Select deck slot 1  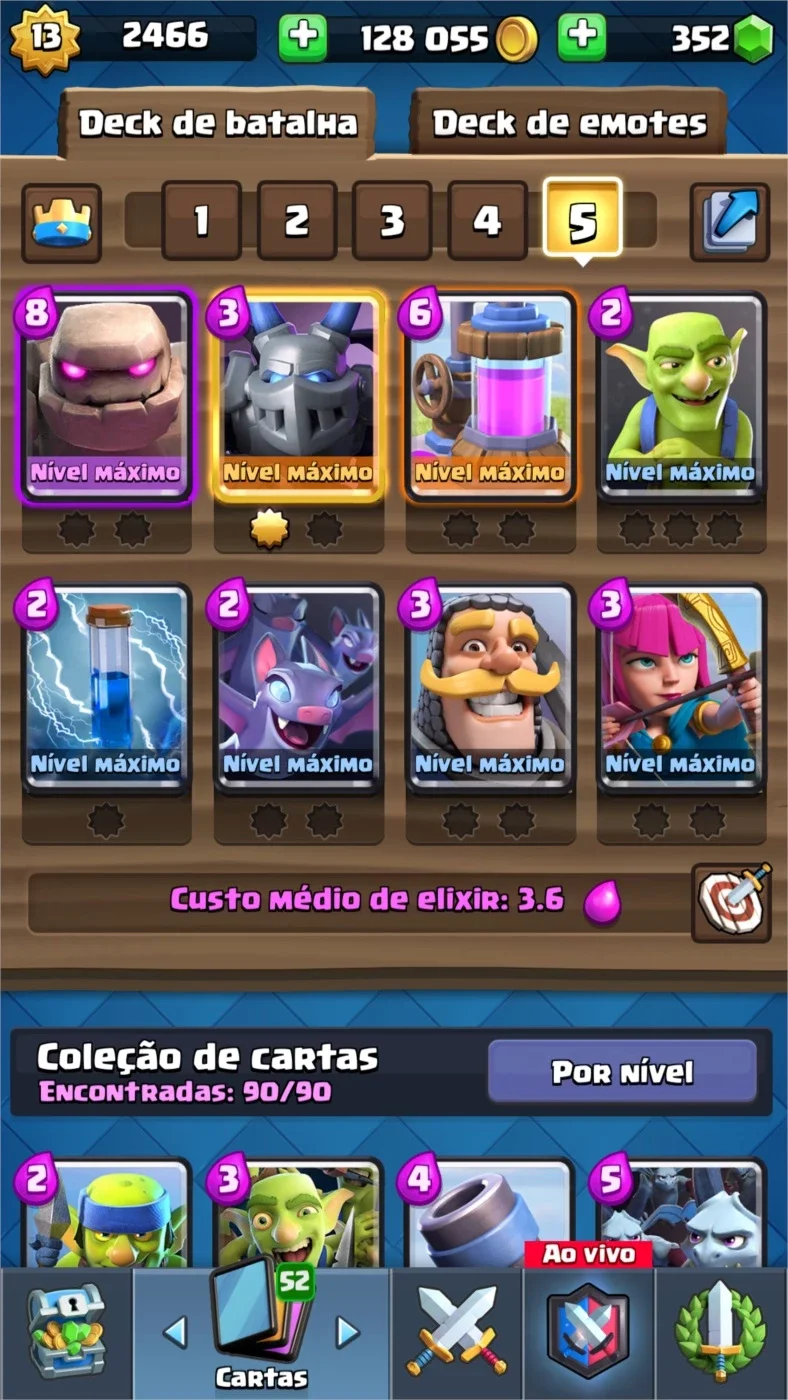click(x=201, y=221)
